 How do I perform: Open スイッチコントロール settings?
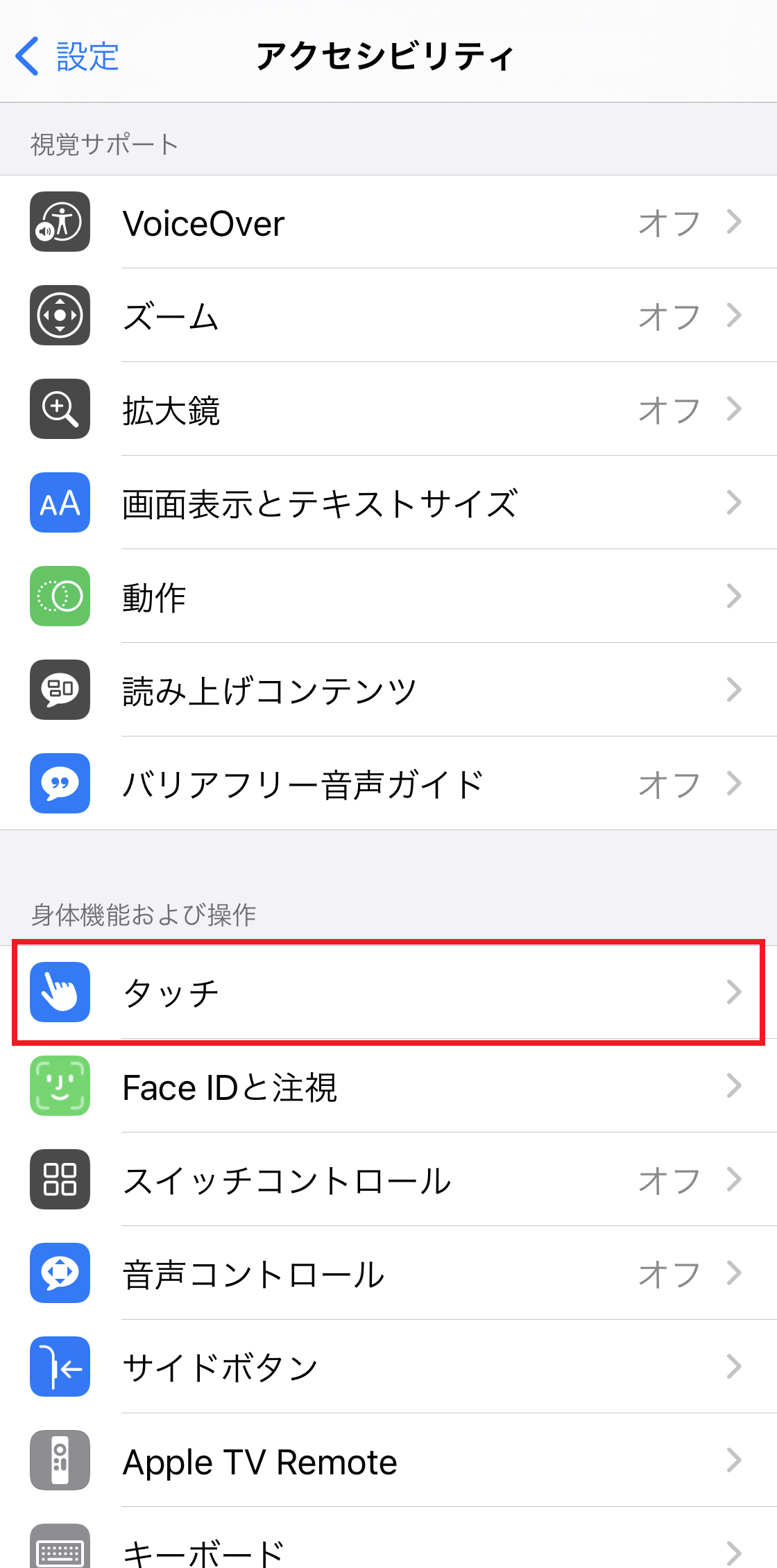coord(388,1180)
